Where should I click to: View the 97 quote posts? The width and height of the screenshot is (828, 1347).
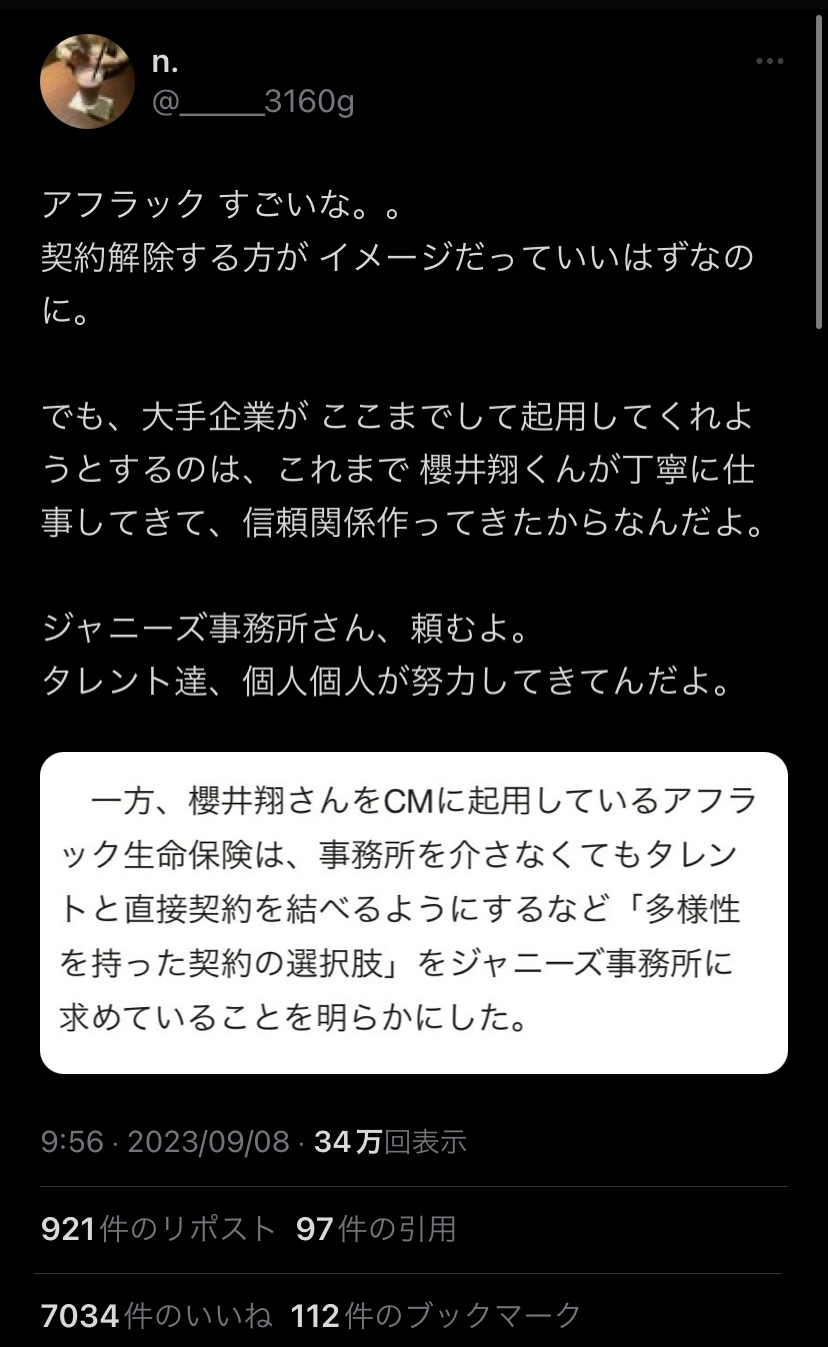(x=376, y=1229)
